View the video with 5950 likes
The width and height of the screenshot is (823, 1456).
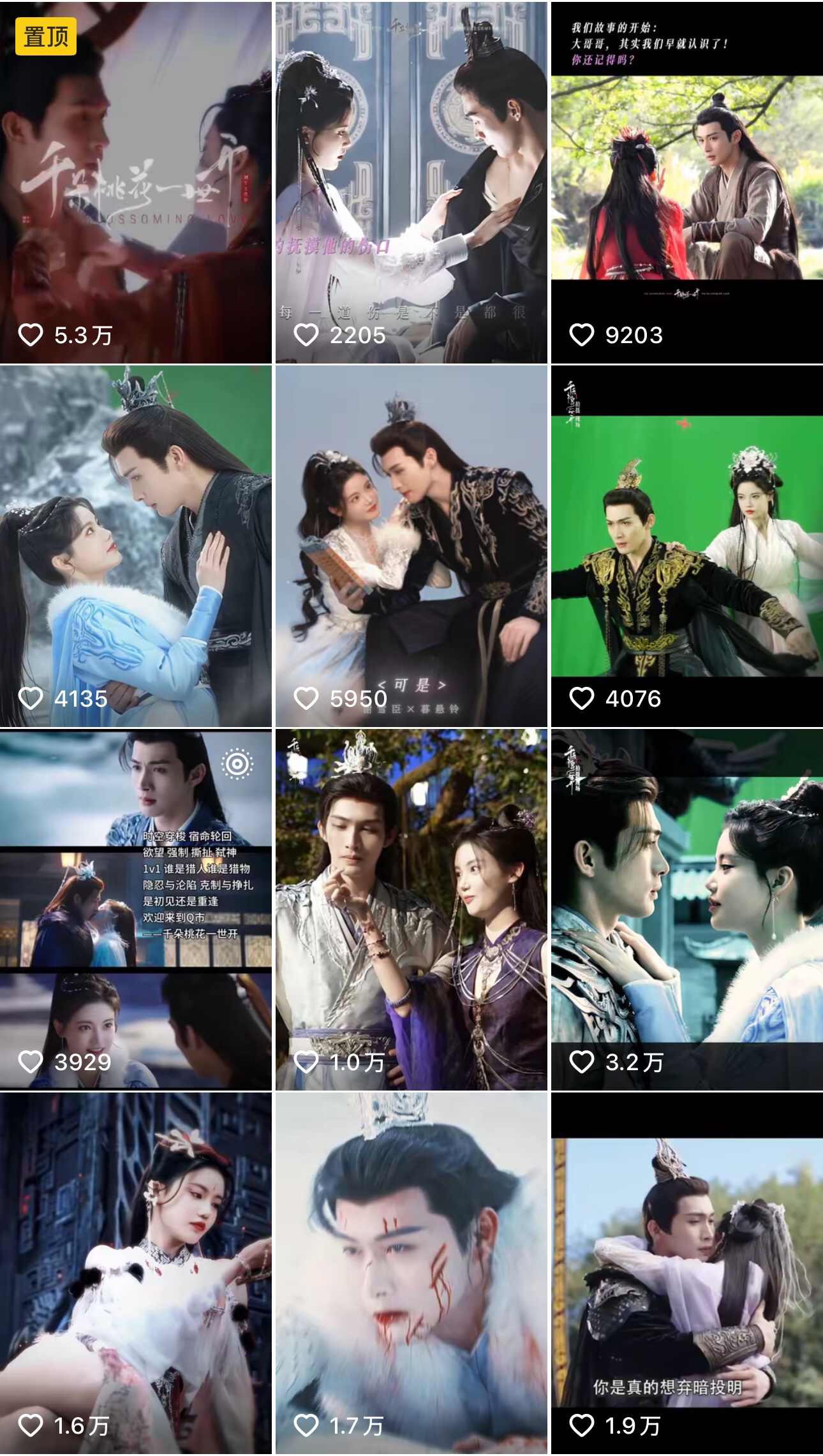pos(411,546)
